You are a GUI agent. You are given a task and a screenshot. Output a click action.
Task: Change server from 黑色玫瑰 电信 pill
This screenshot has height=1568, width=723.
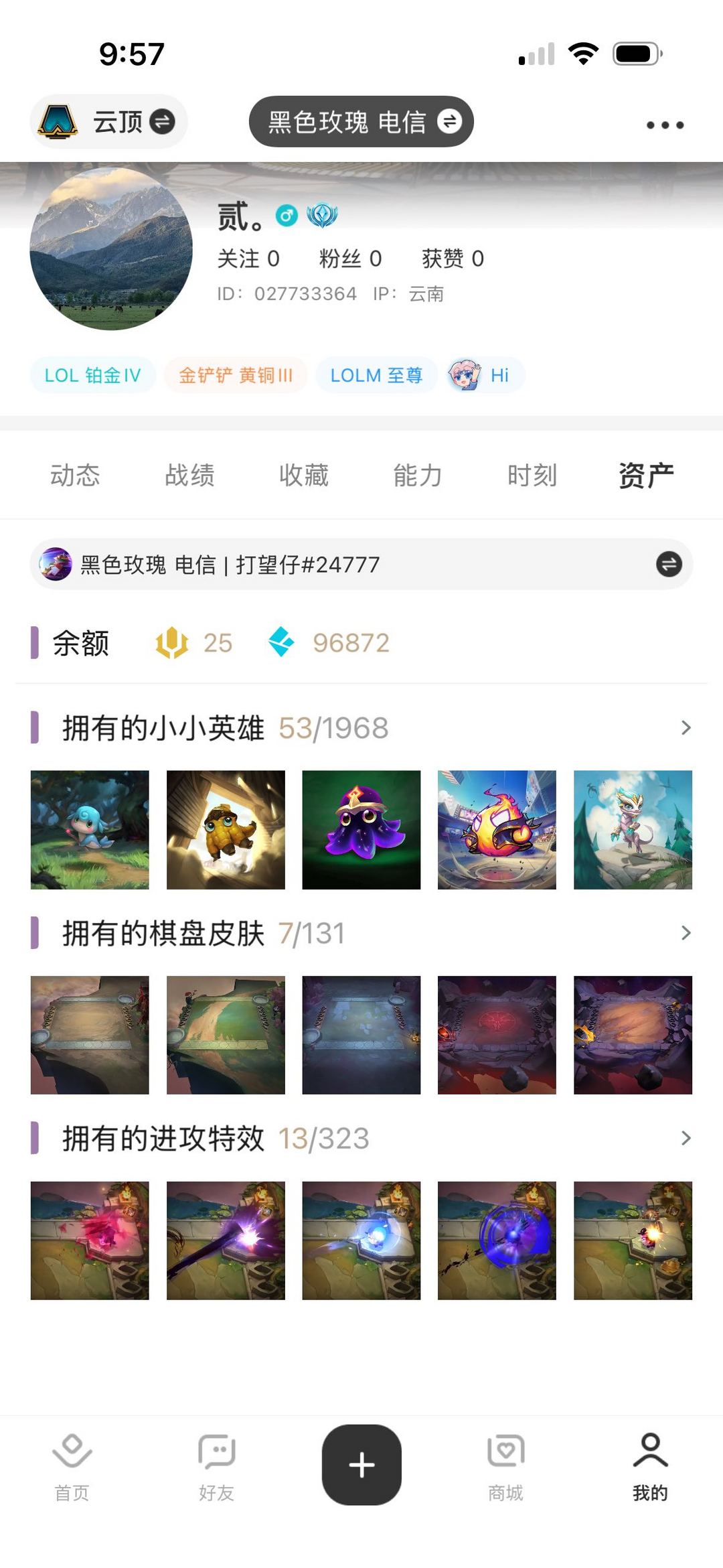tap(361, 122)
